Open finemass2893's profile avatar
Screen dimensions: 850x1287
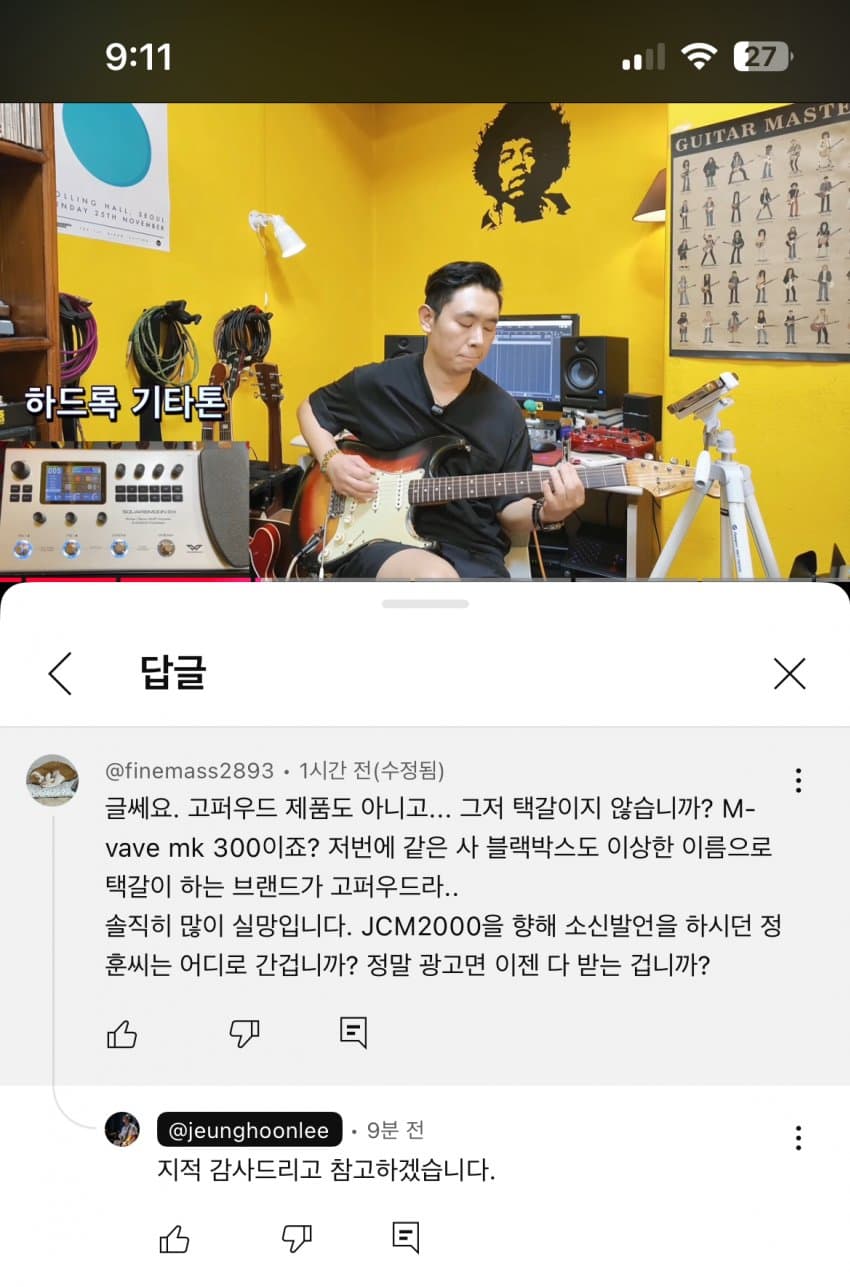coord(52,780)
